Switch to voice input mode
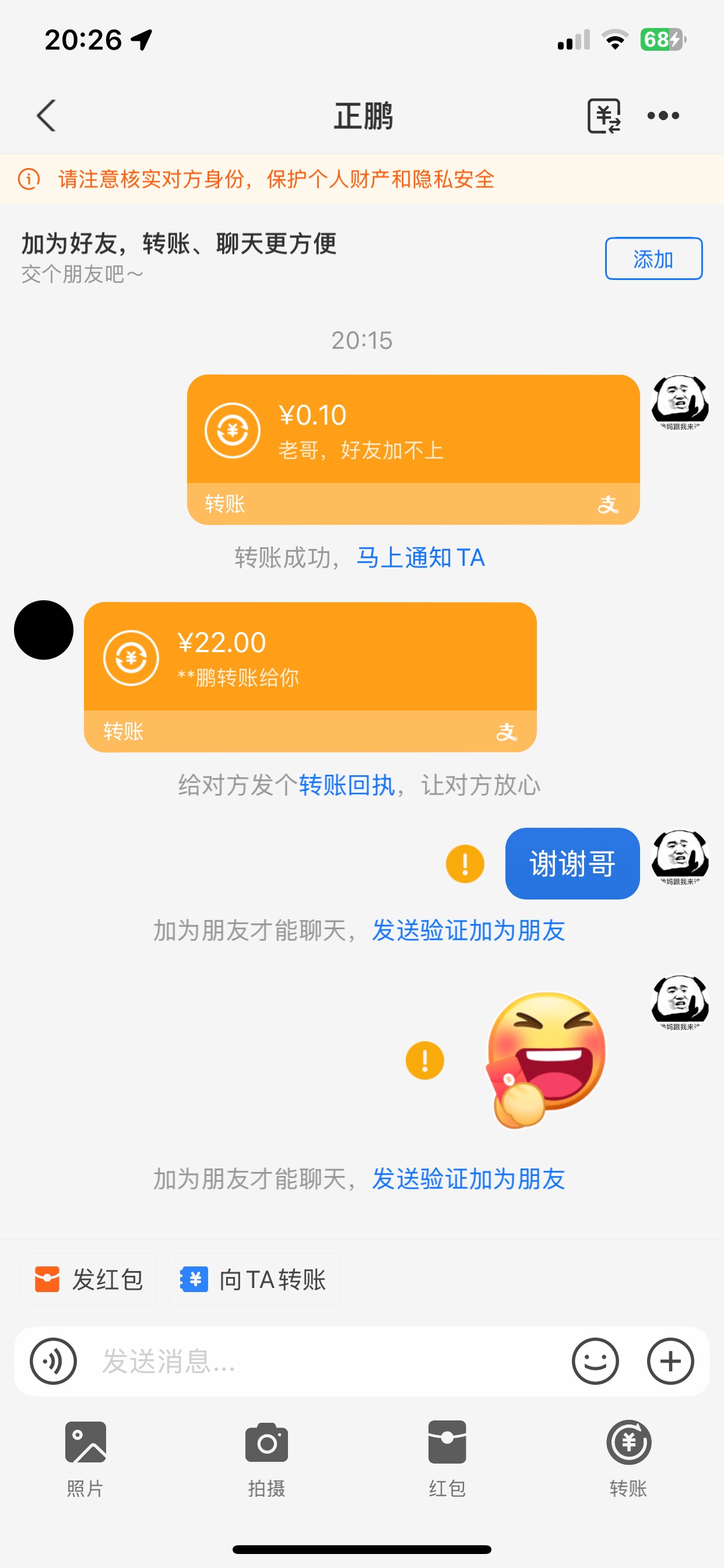724x1568 pixels. coord(54,1361)
